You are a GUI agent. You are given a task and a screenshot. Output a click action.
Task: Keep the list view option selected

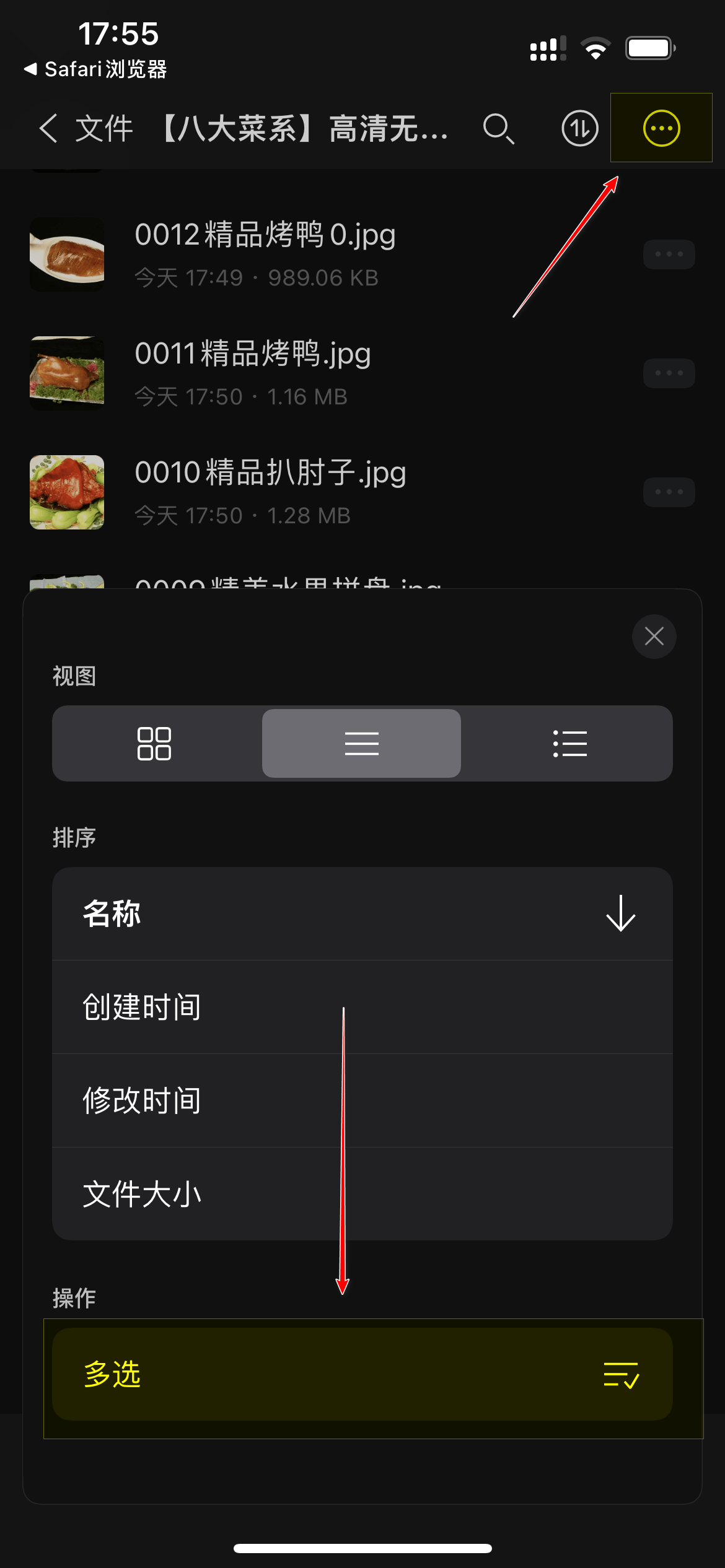pos(362,744)
